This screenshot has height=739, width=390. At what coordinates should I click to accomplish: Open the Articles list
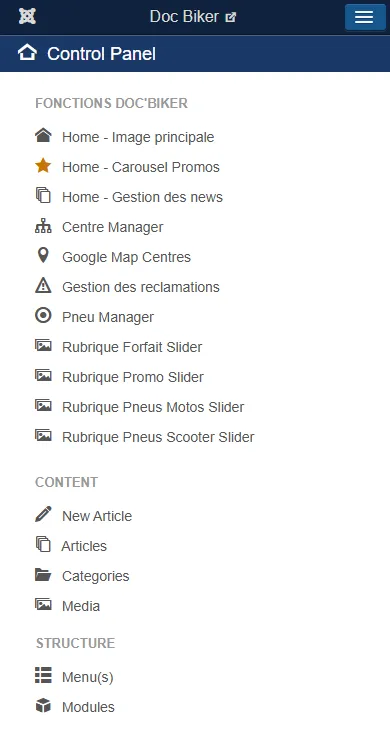tap(71, 546)
